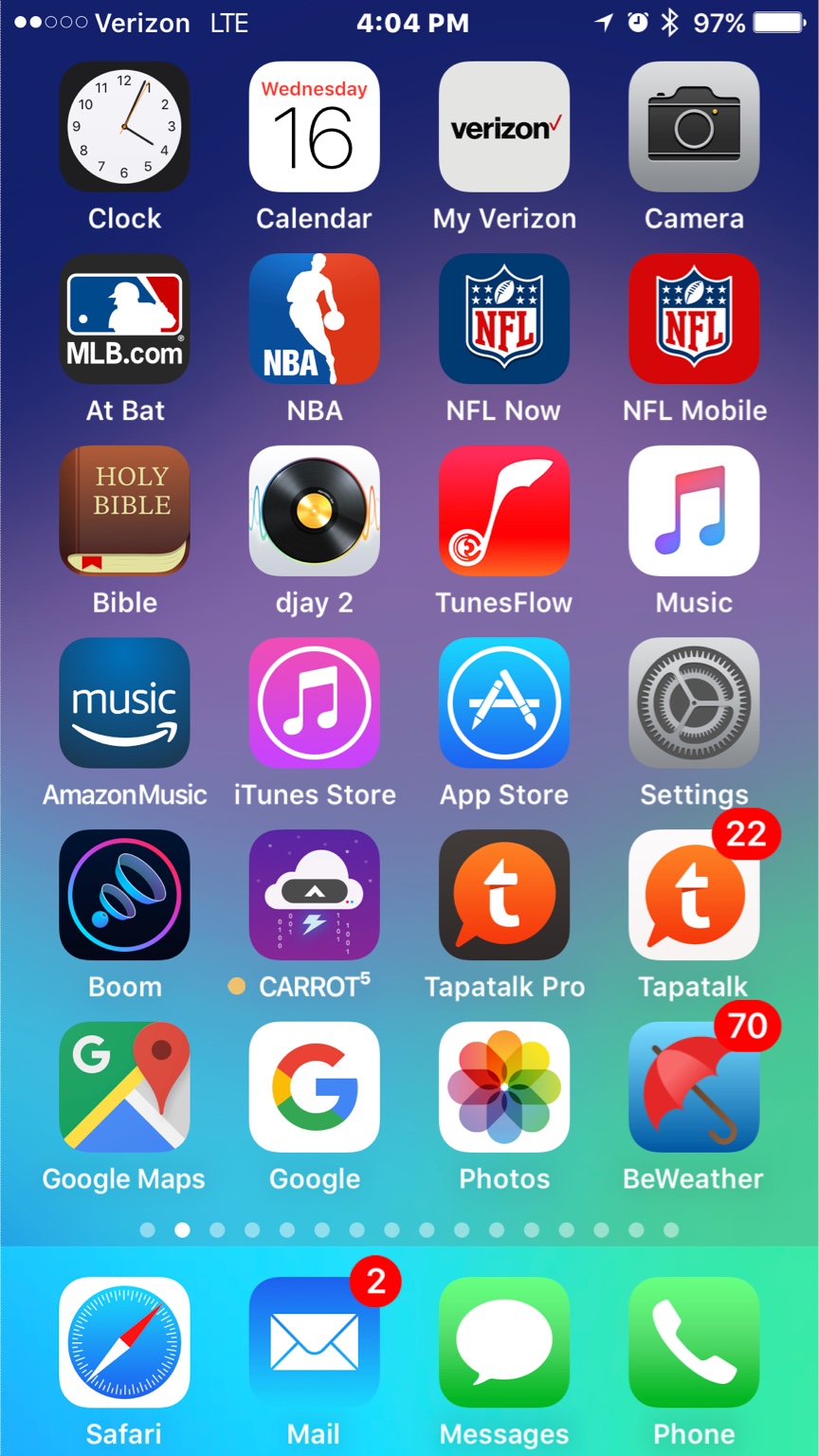Open NFL Mobile app
This screenshot has height=1456, width=819.
point(693,318)
